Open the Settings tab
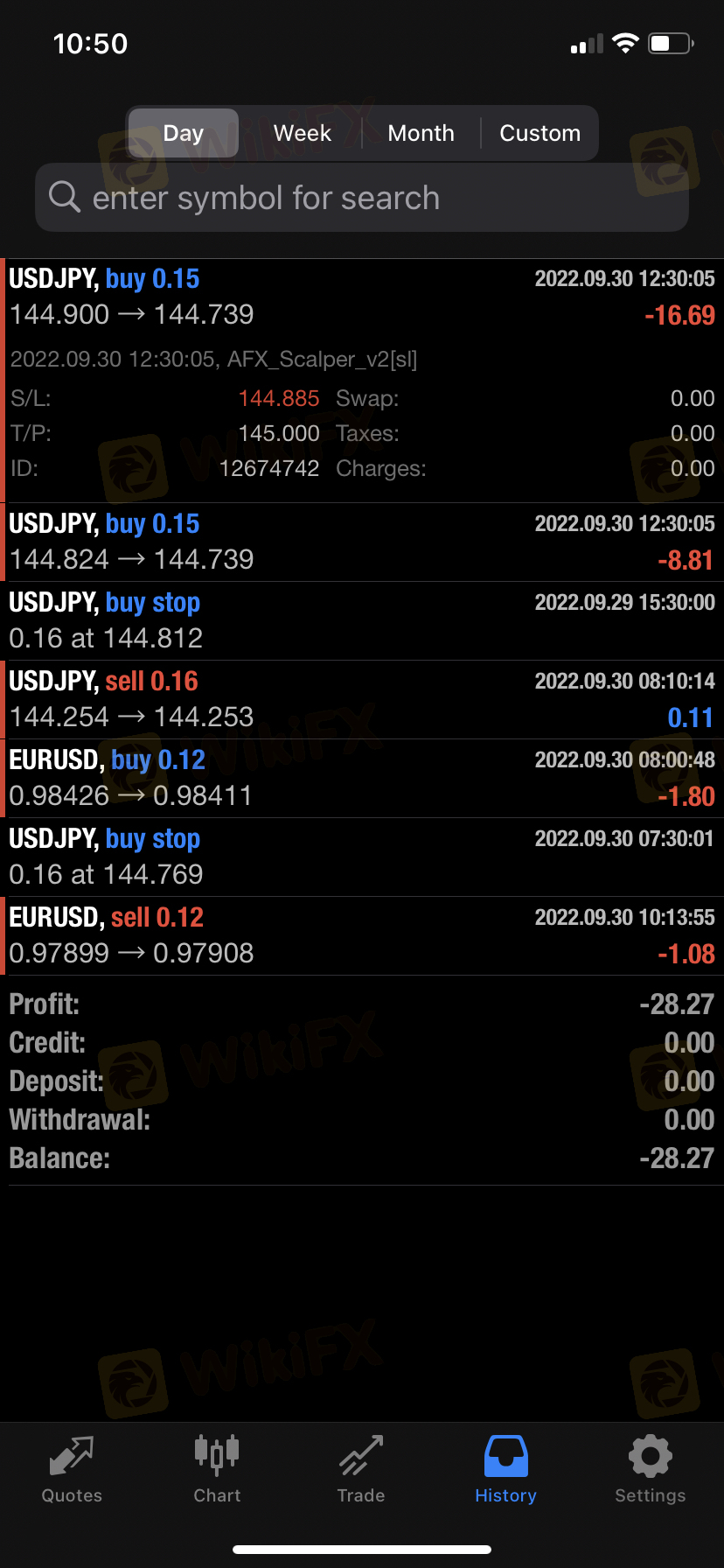The width and height of the screenshot is (724, 1568). [650, 1470]
